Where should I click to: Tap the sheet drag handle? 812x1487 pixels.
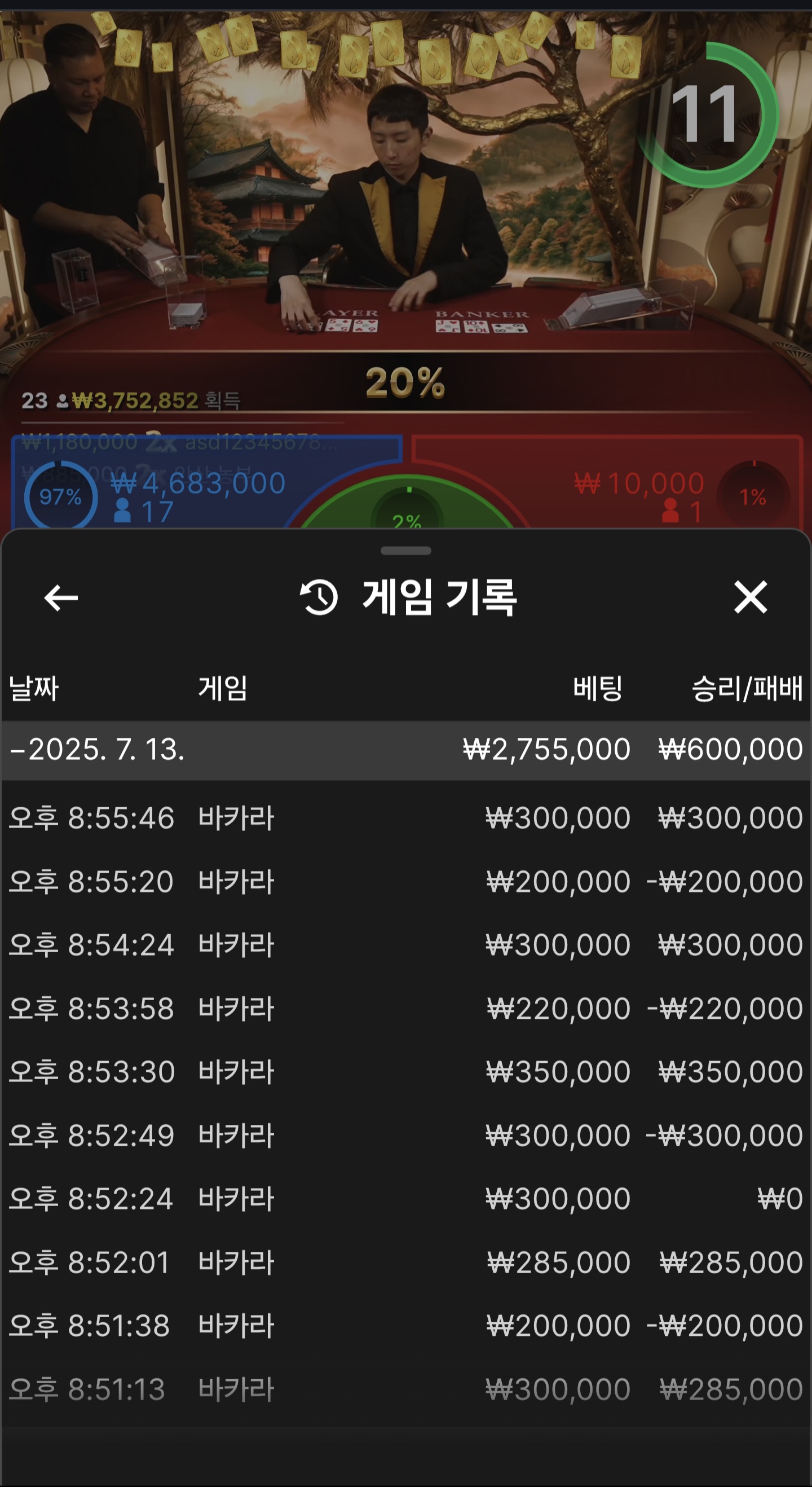(x=405, y=551)
